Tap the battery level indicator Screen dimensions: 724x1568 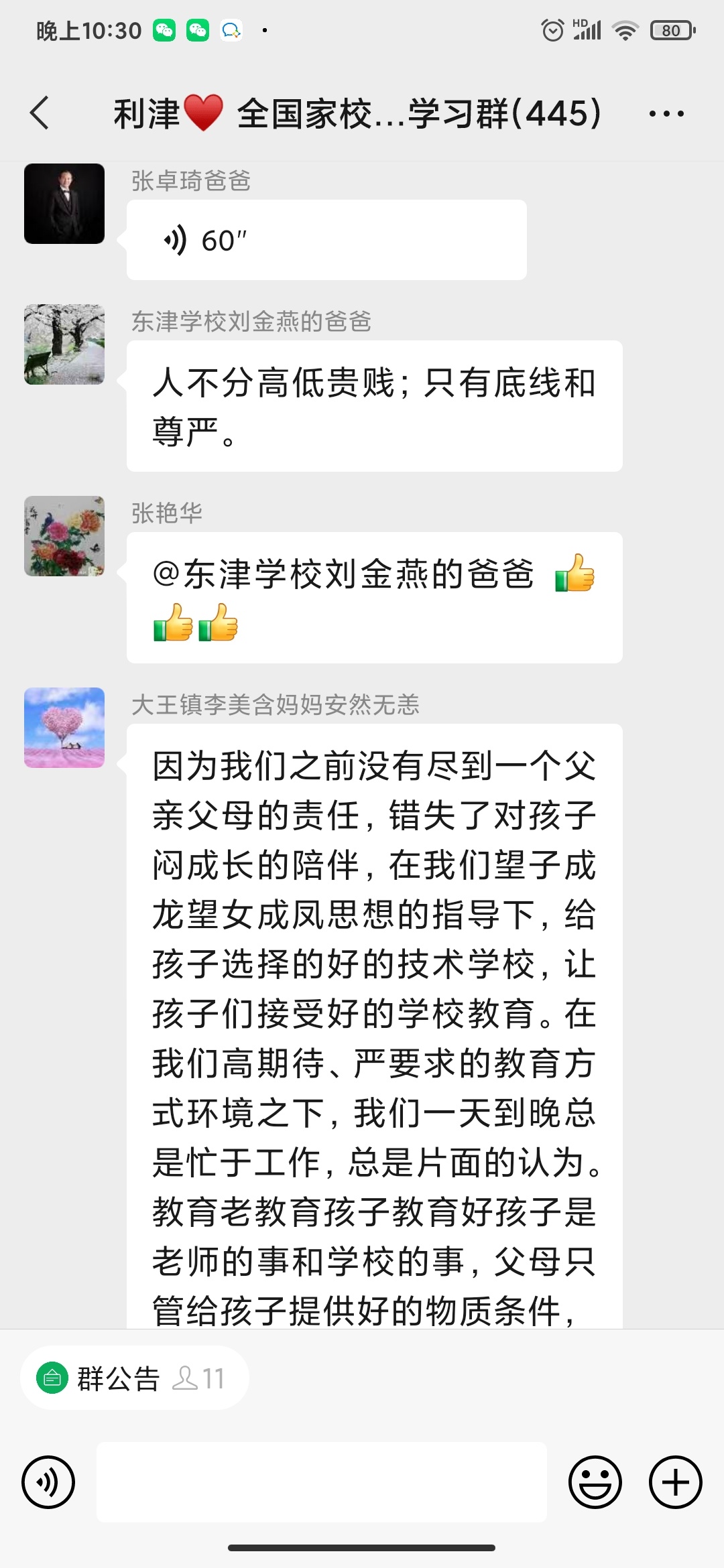(670, 29)
